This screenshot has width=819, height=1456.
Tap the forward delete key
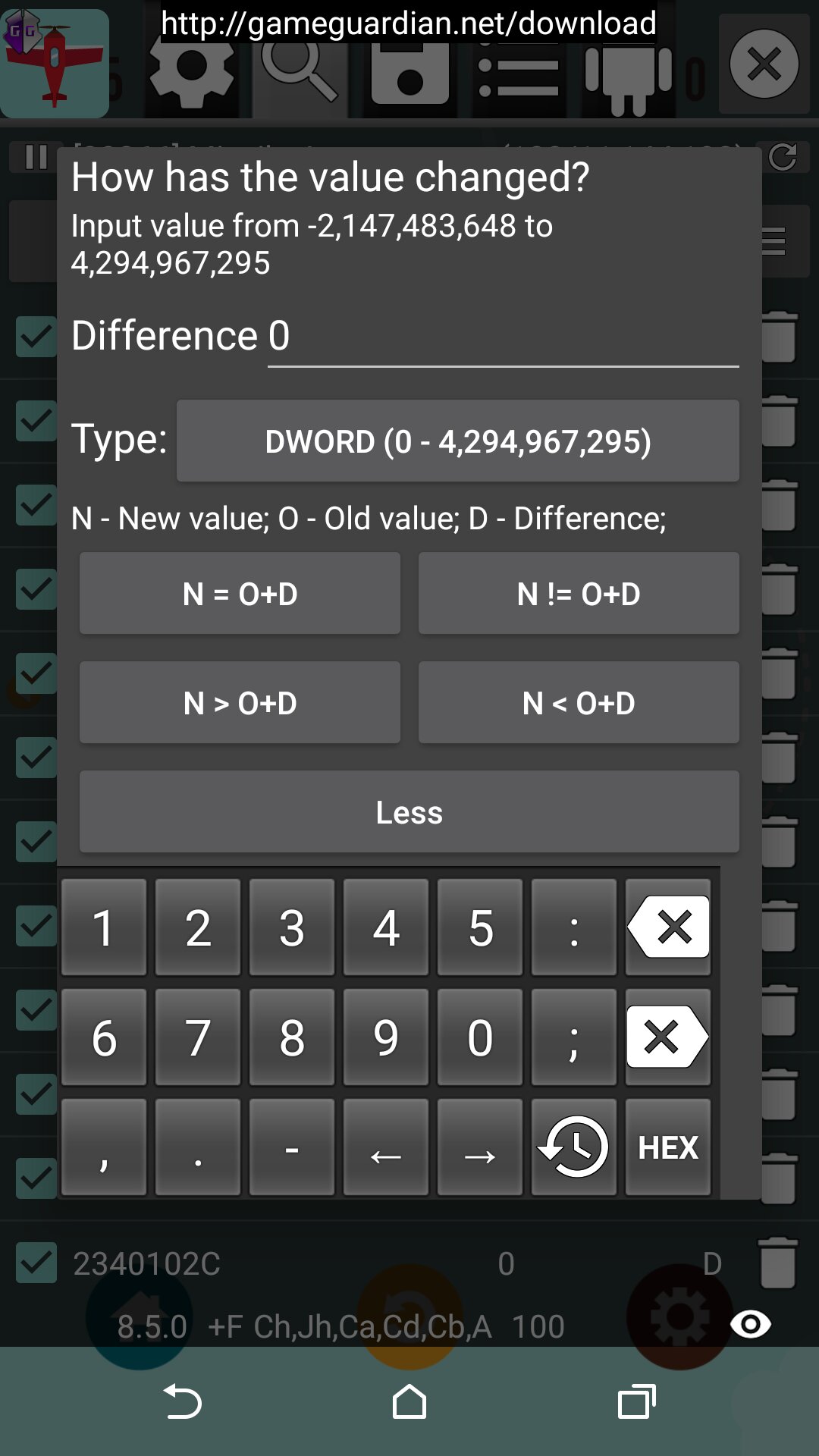[x=668, y=1037]
